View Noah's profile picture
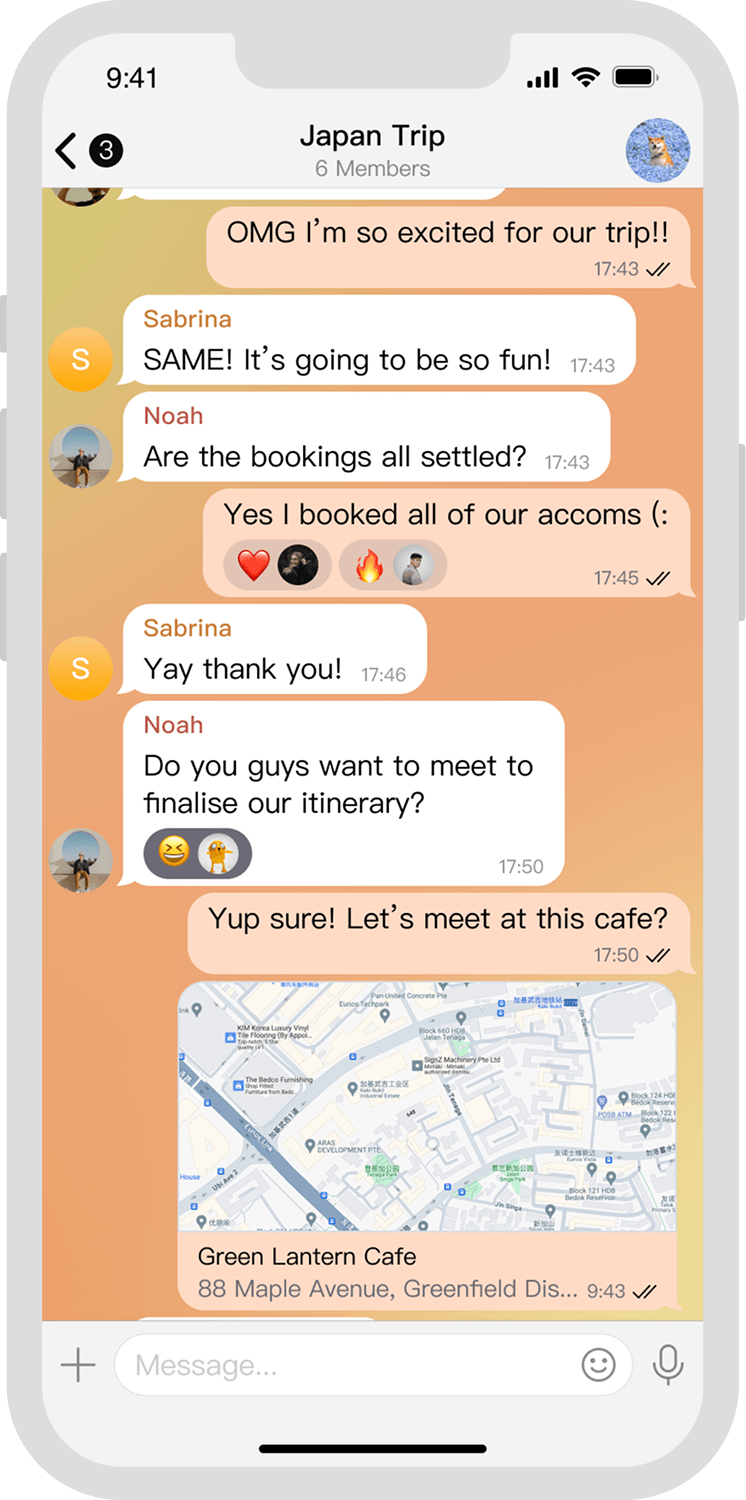 (80, 455)
